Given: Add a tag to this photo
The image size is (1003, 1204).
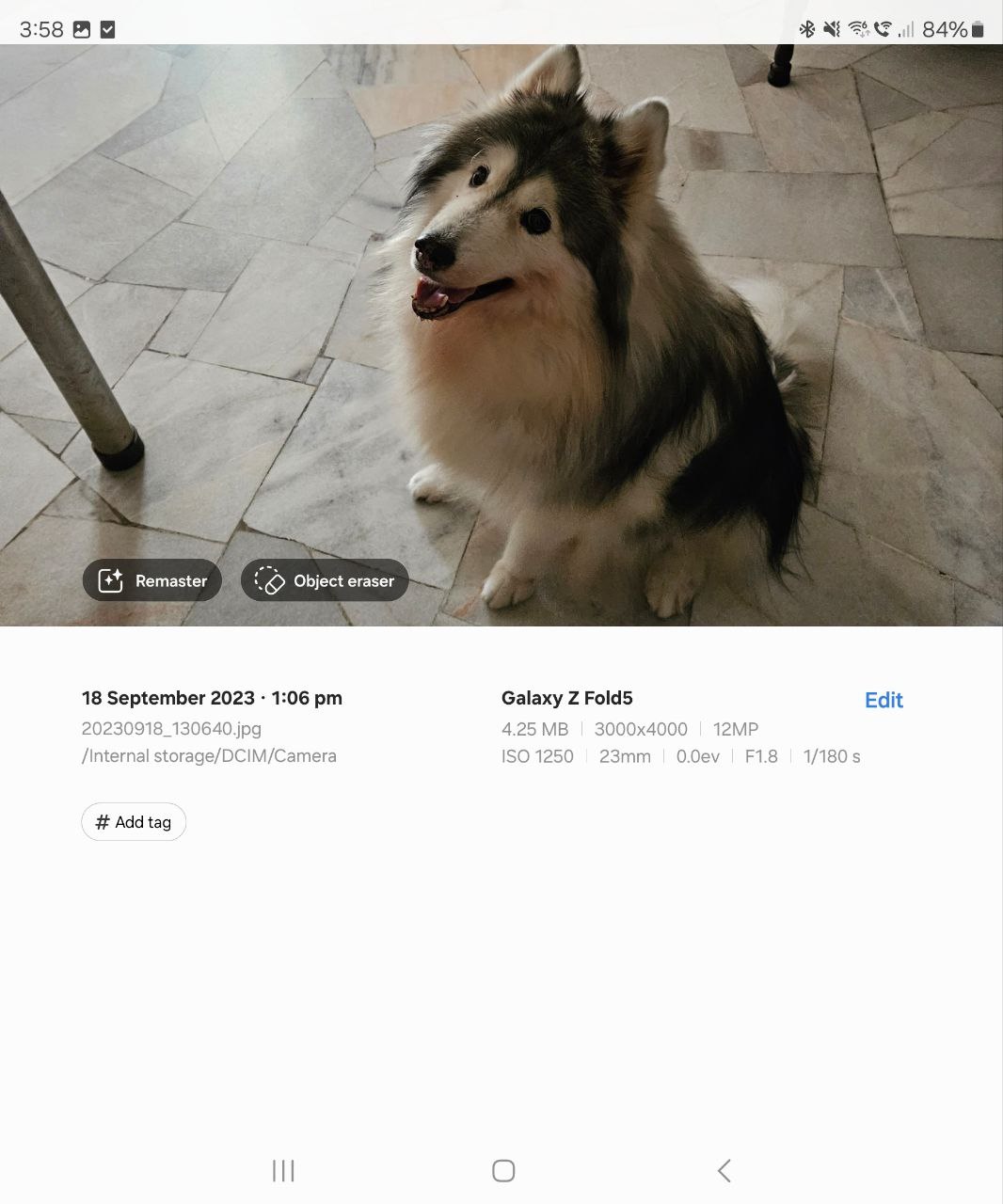Looking at the screenshot, I should click(134, 822).
